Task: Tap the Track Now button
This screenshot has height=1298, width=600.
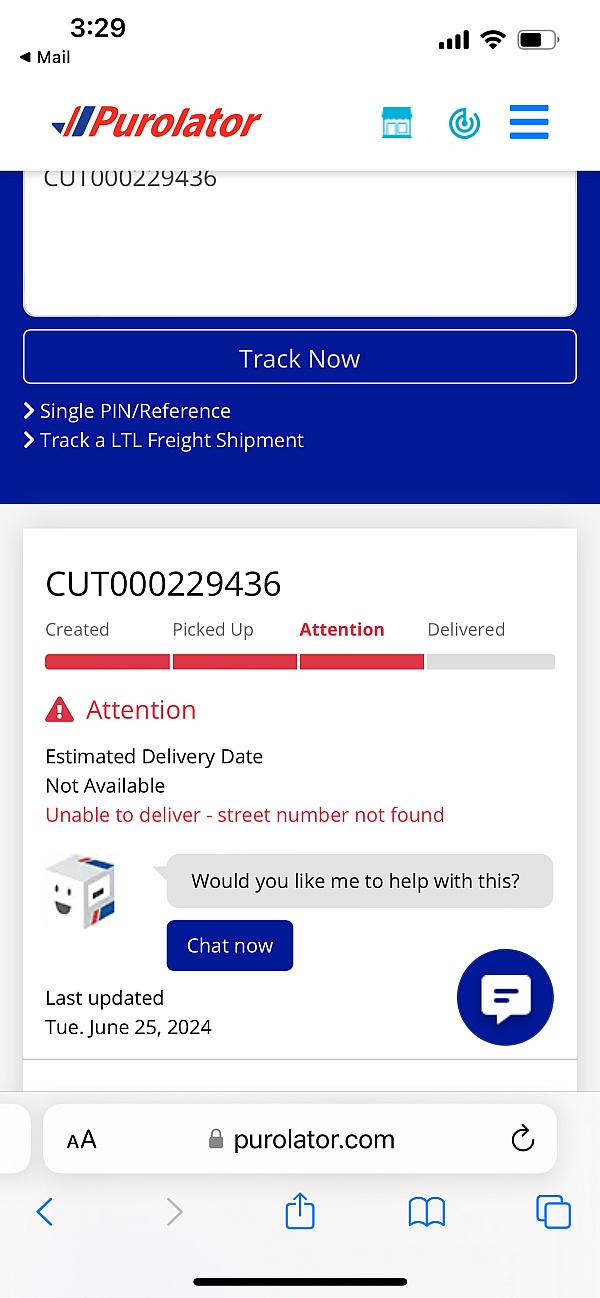Action: pyautogui.click(x=300, y=357)
